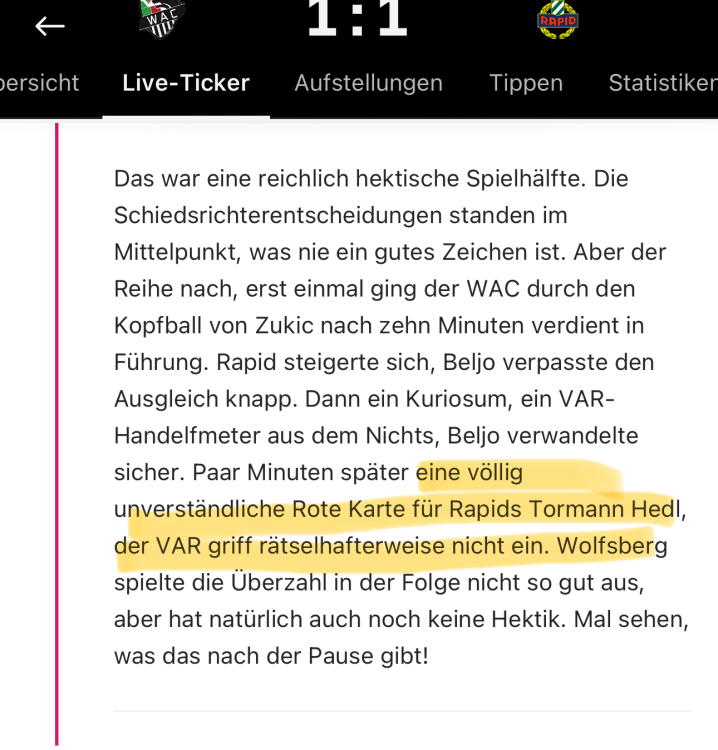This screenshot has height=750, width=718.
Task: Select the Live-Ticker tab
Action: (186, 83)
